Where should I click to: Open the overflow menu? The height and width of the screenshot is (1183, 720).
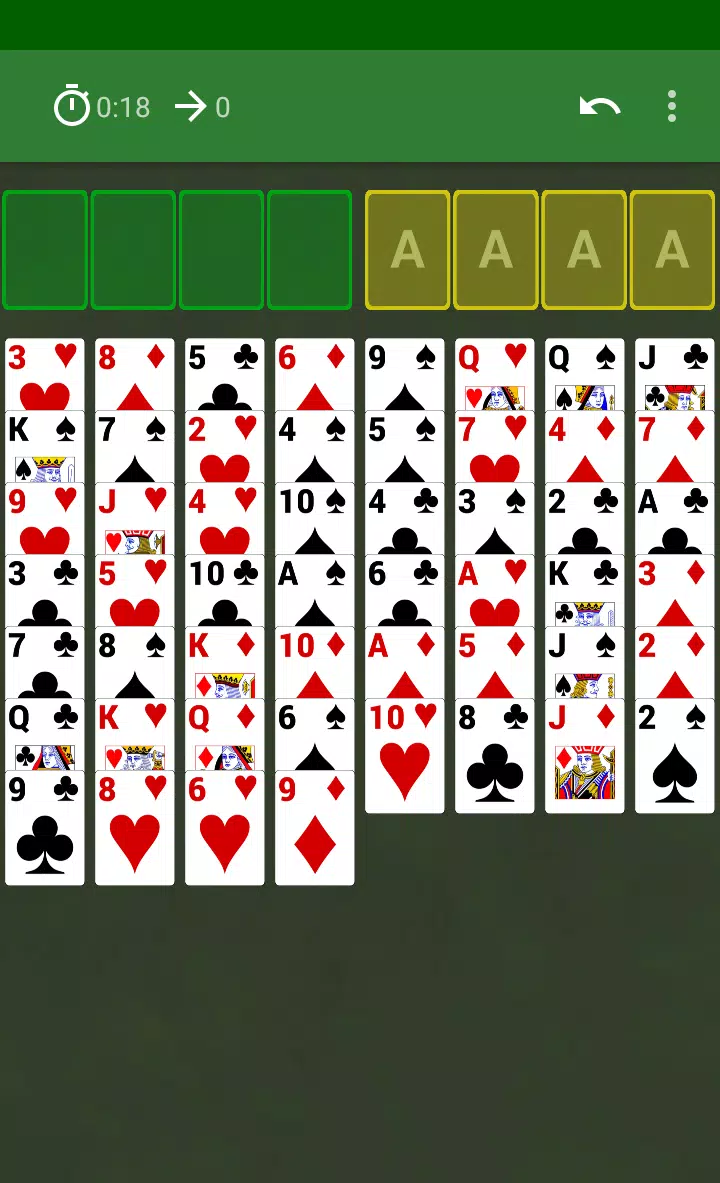[672, 106]
